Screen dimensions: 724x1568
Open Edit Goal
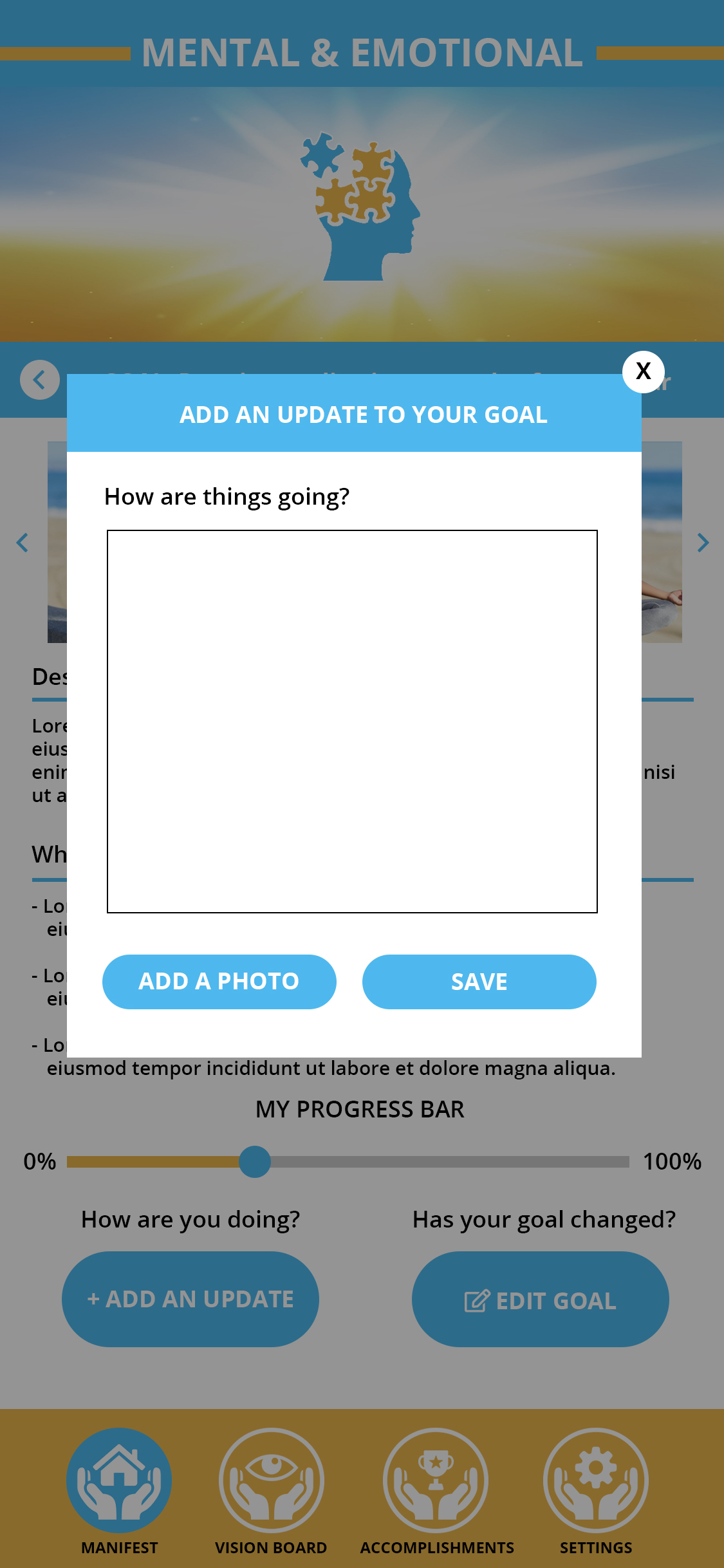point(540,1300)
